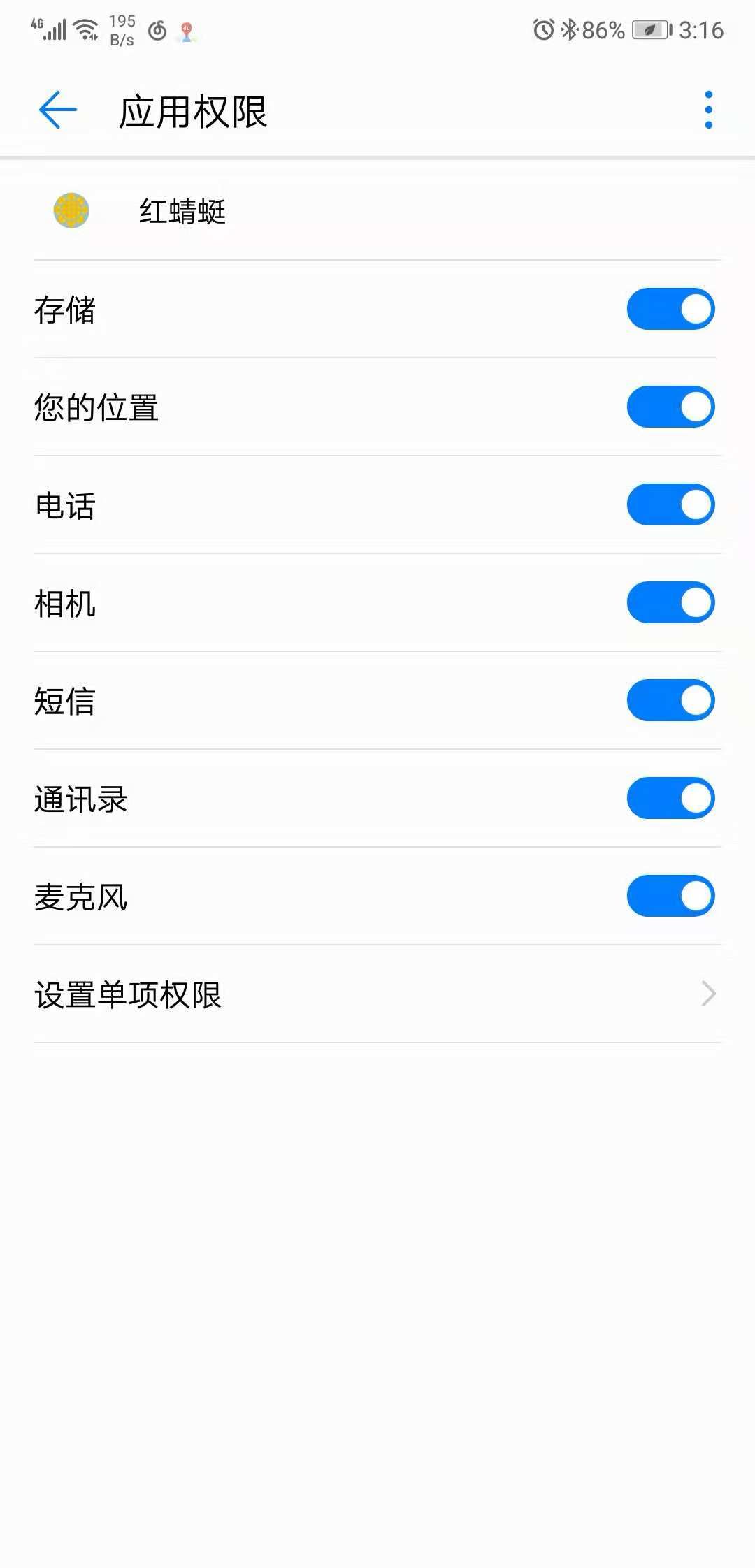Open the three-dot overflow menu
The image size is (755, 1568).
coord(708,110)
